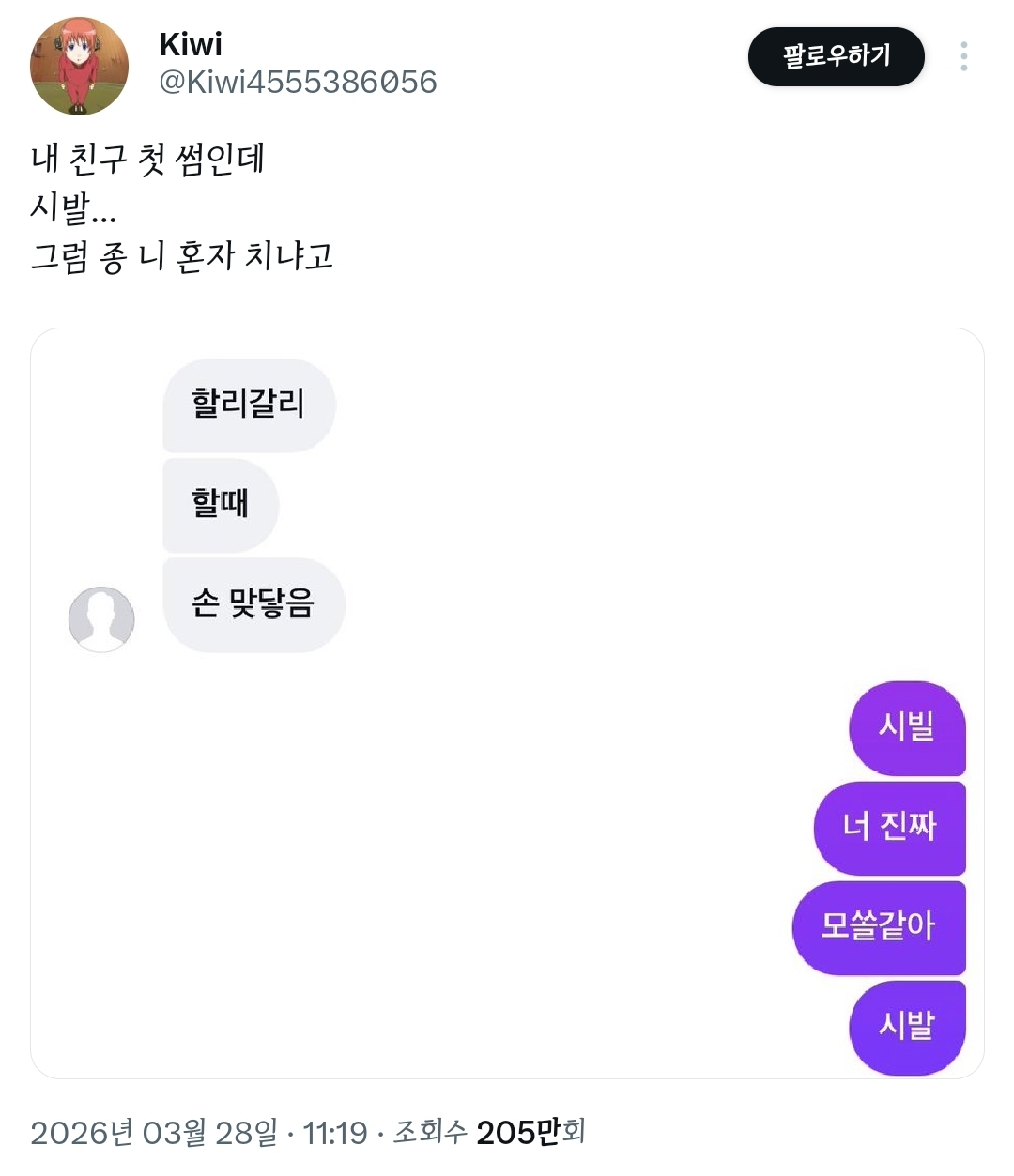1014x1176 pixels.
Task: Open the @Kiwi4555386056 handle
Action: pos(298,83)
